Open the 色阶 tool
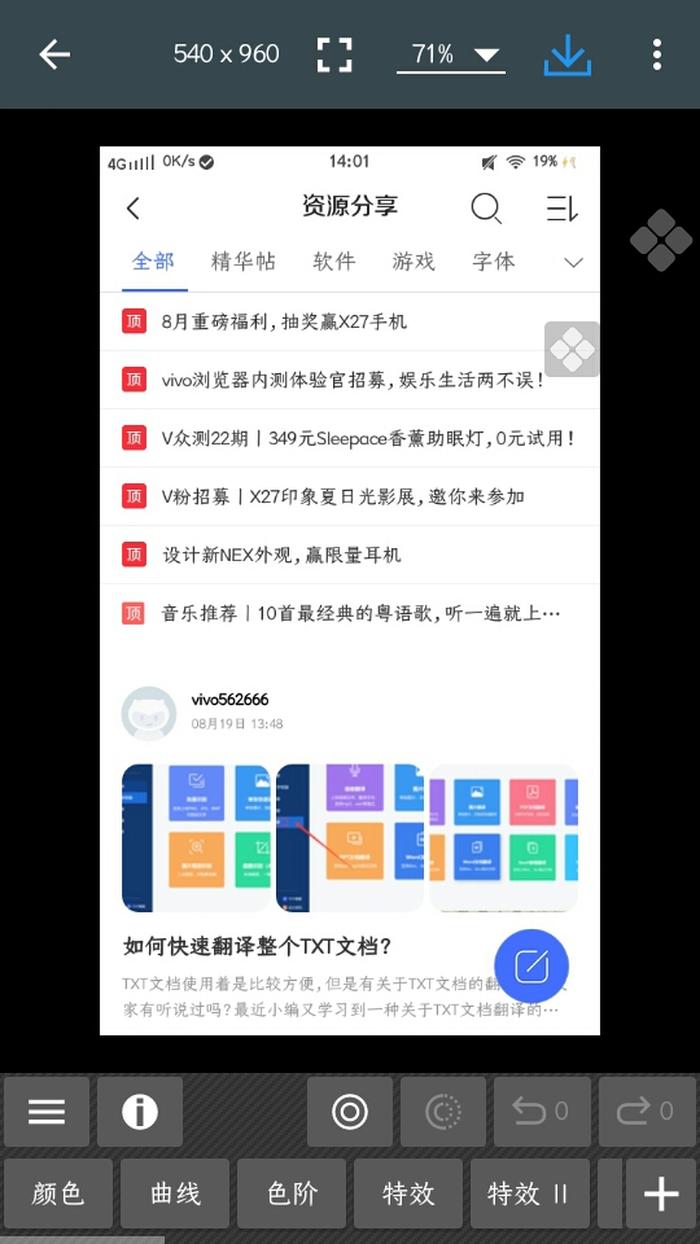This screenshot has height=1244, width=700. pos(292,1193)
